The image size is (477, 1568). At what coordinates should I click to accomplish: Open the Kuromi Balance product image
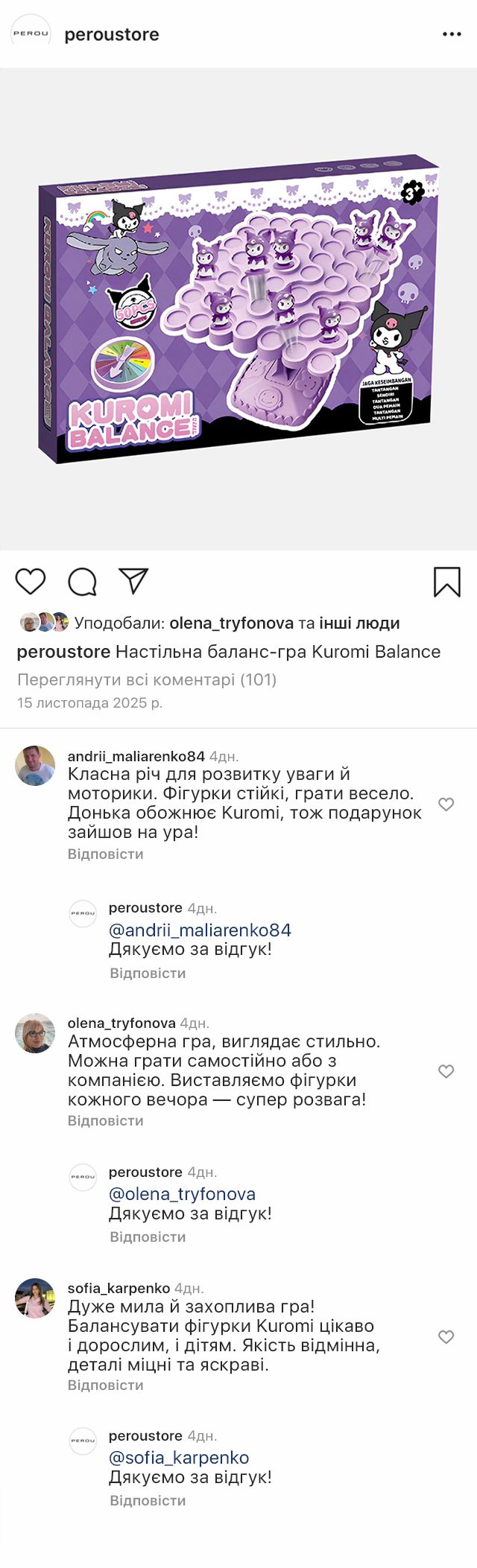click(x=238, y=309)
